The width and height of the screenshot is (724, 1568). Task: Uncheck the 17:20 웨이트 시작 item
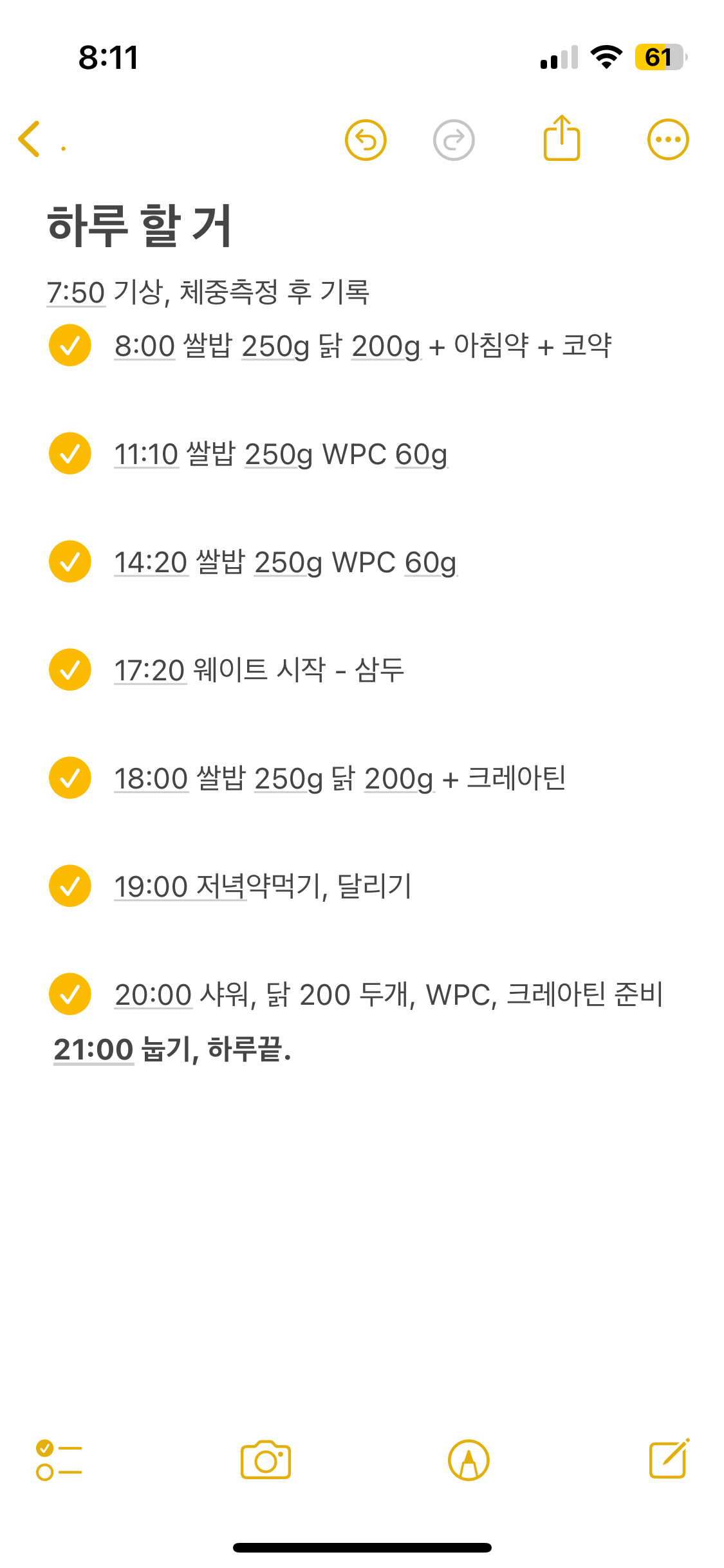pos(70,670)
